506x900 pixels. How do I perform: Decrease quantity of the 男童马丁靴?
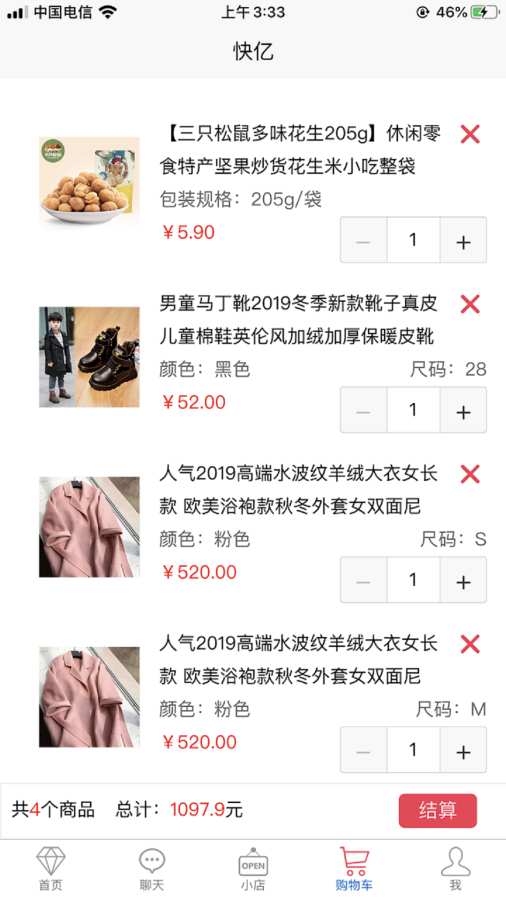pyautogui.click(x=364, y=410)
